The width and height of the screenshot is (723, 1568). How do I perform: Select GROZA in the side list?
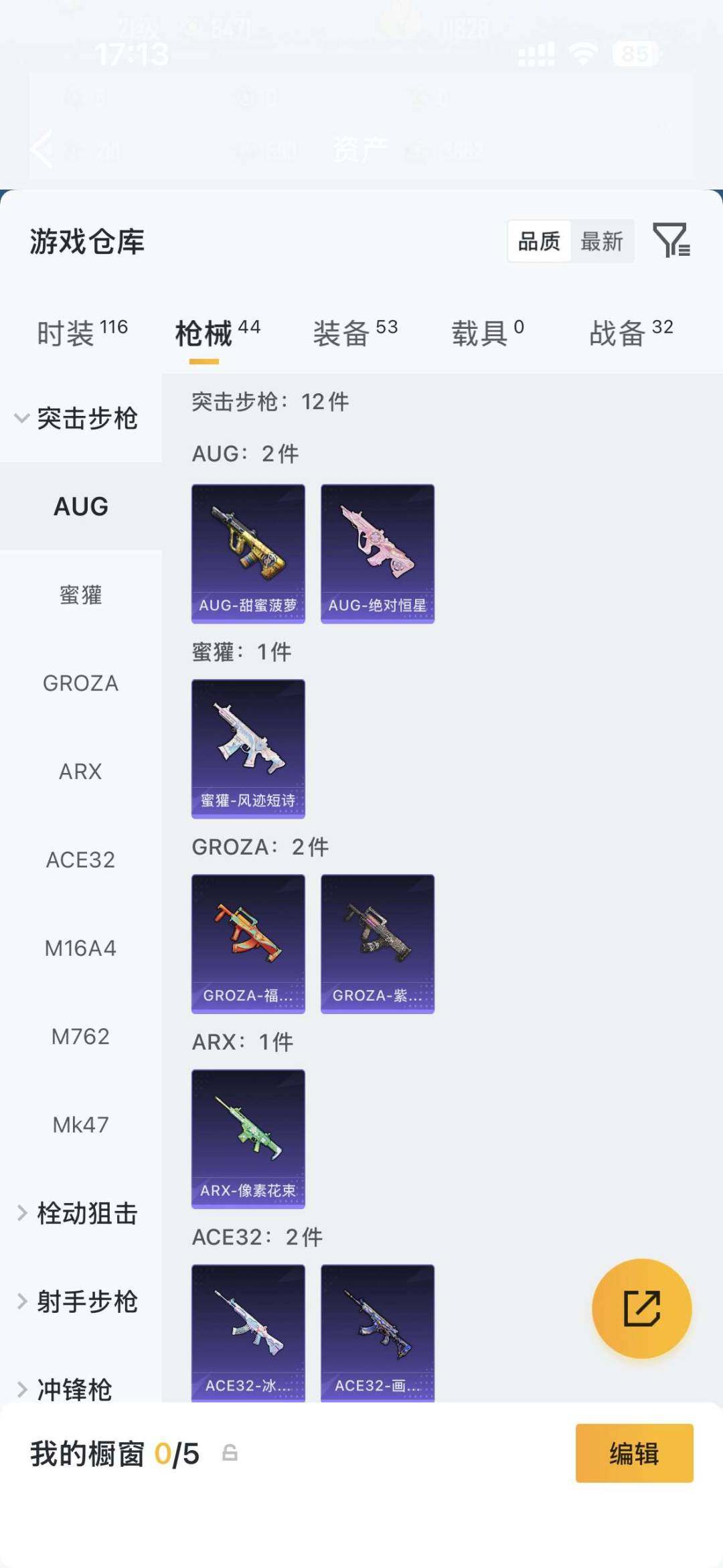pos(80,683)
